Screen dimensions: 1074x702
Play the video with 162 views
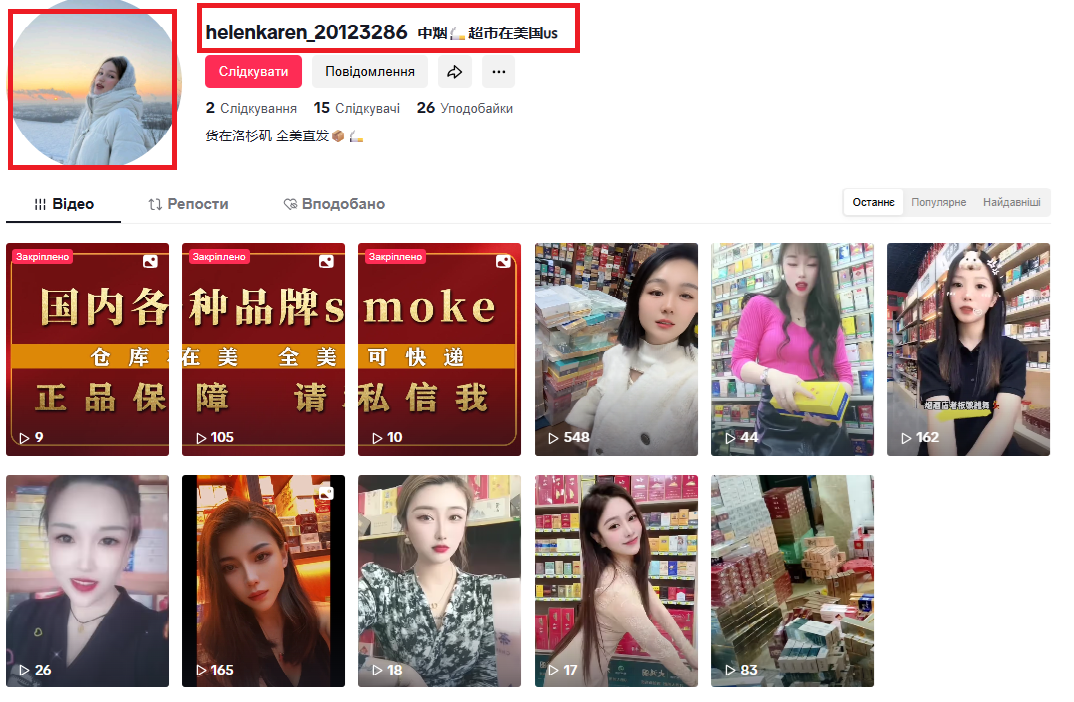(x=968, y=349)
